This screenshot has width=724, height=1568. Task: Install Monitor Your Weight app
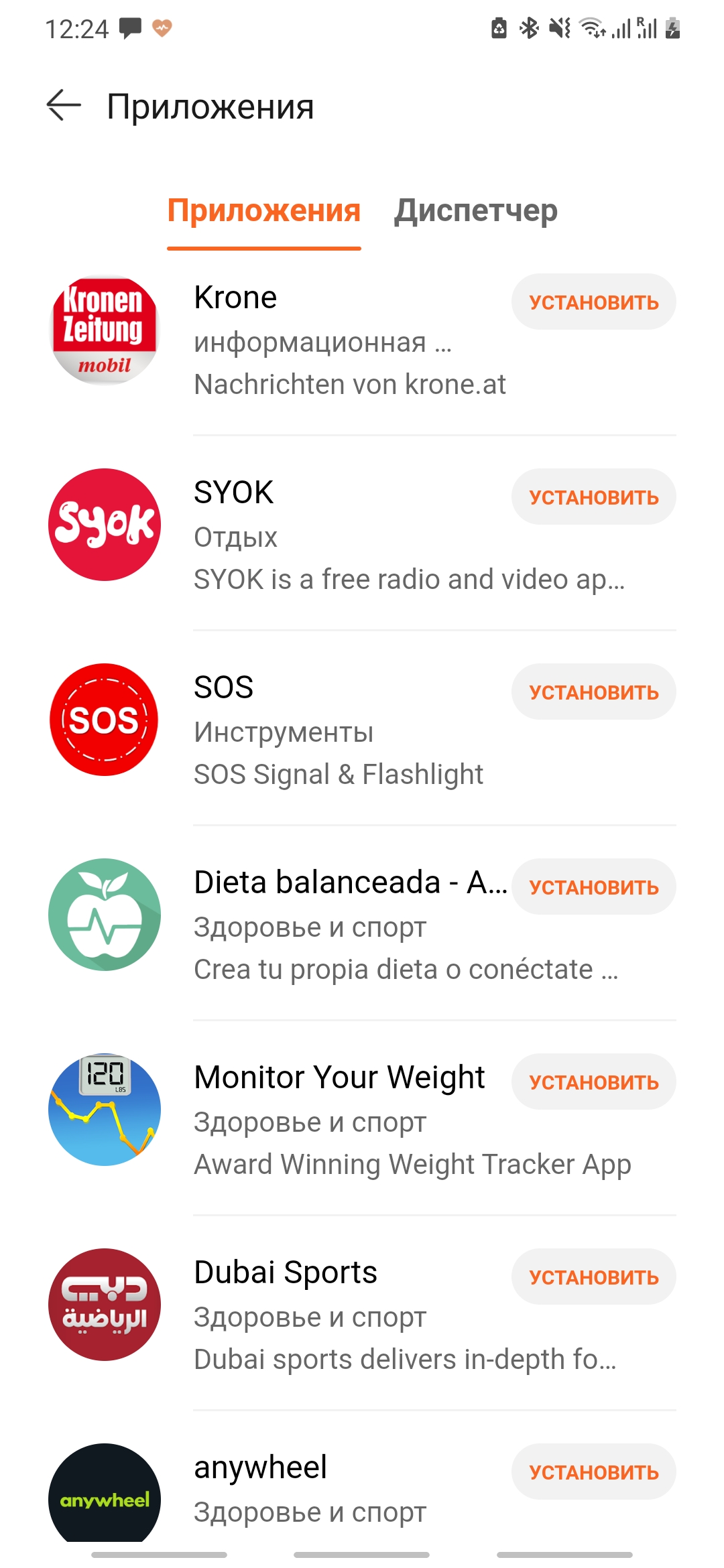593,1082
